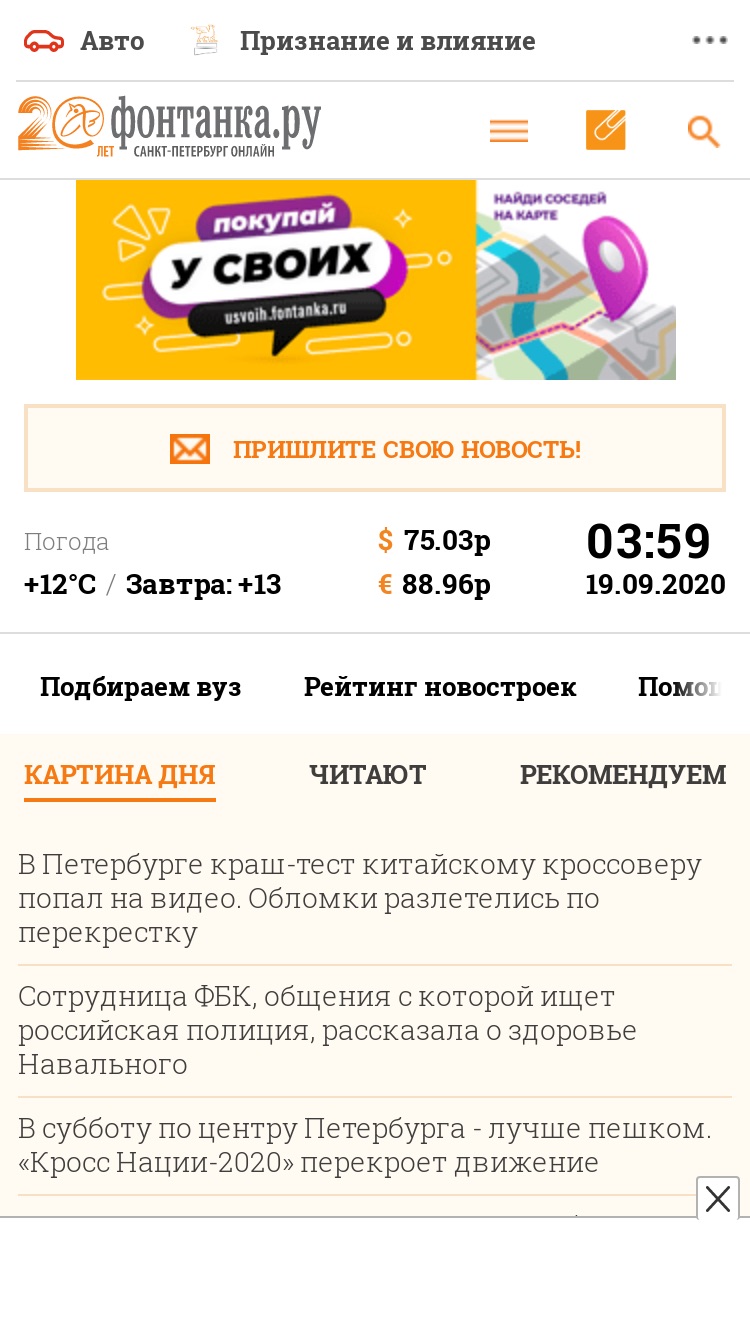Tap the orange paperclip icon

click(x=606, y=130)
